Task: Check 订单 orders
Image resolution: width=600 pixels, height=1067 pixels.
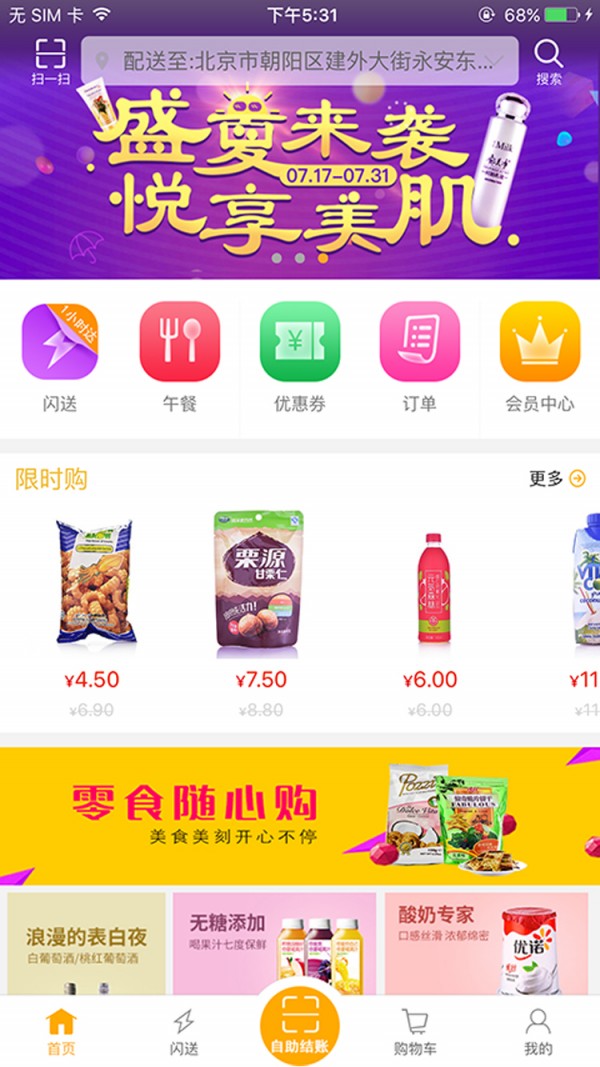Action: pos(419,356)
